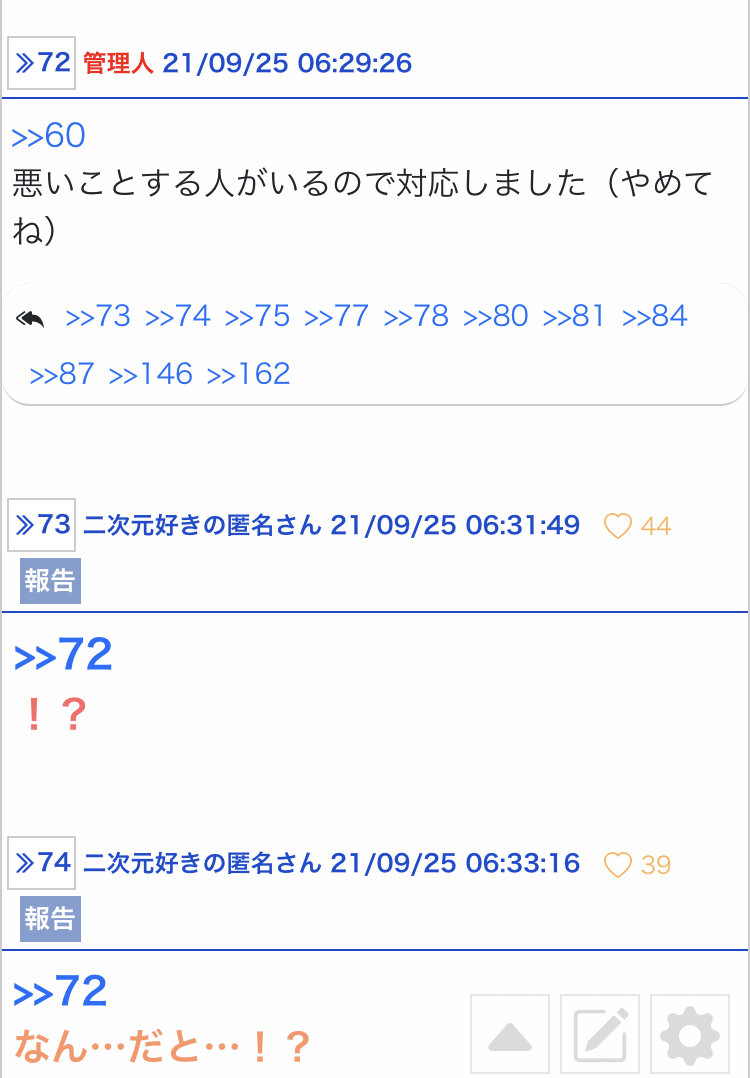
Task: Jump to reply >>146
Action: [151, 374]
